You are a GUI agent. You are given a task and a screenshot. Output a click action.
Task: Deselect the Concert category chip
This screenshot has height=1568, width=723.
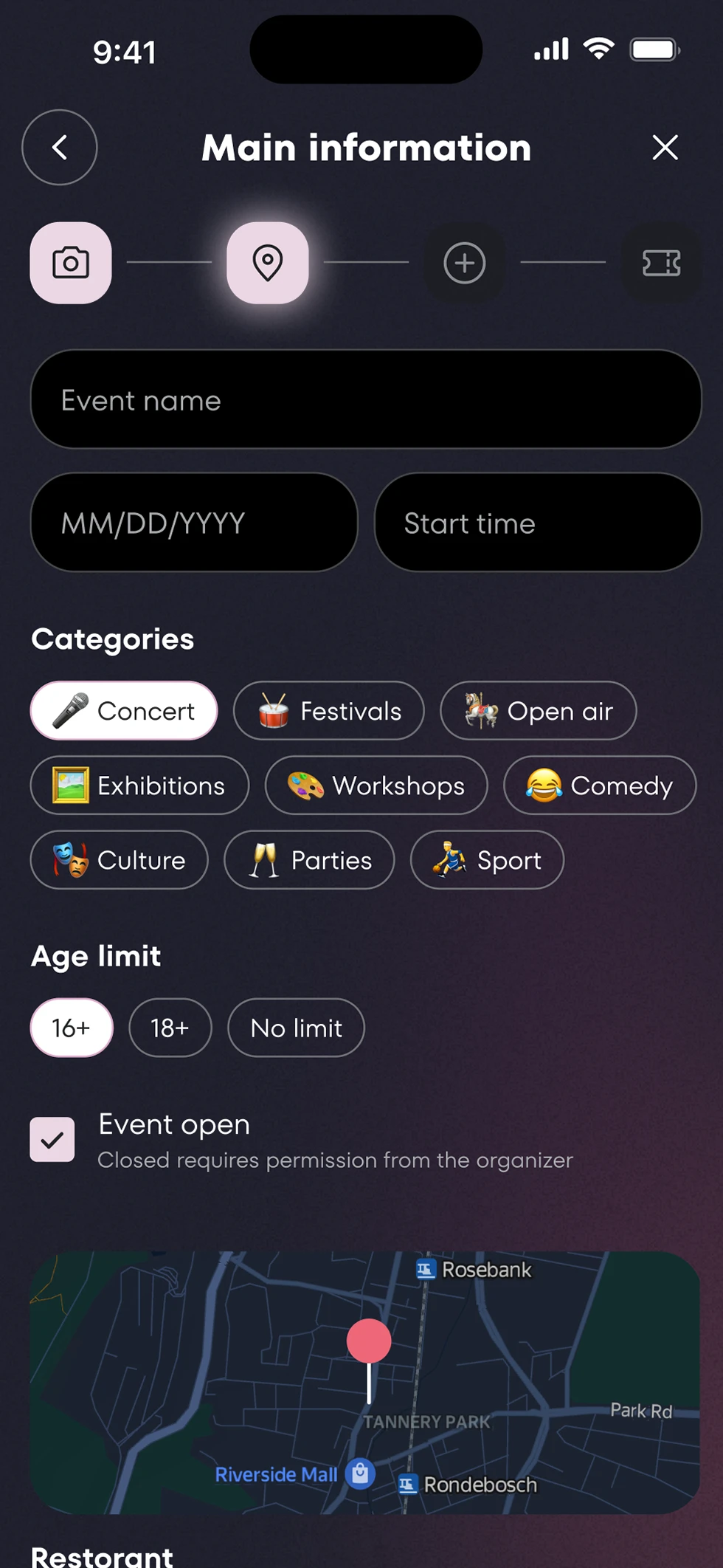(x=124, y=711)
